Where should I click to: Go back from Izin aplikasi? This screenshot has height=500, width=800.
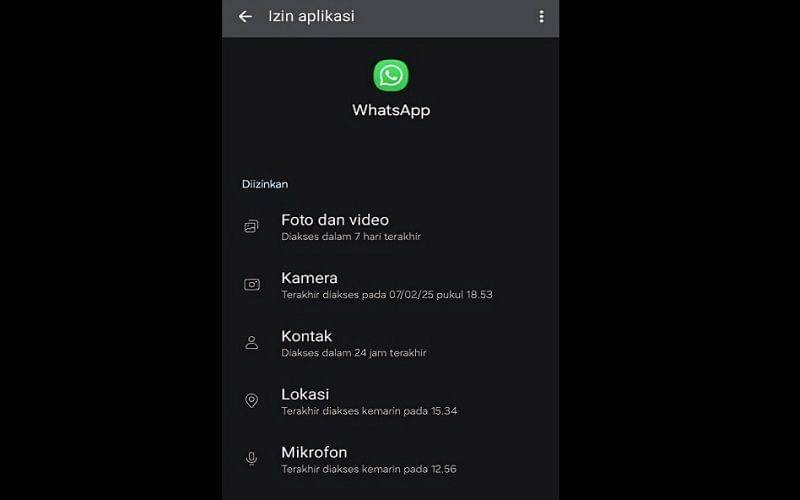tap(245, 17)
